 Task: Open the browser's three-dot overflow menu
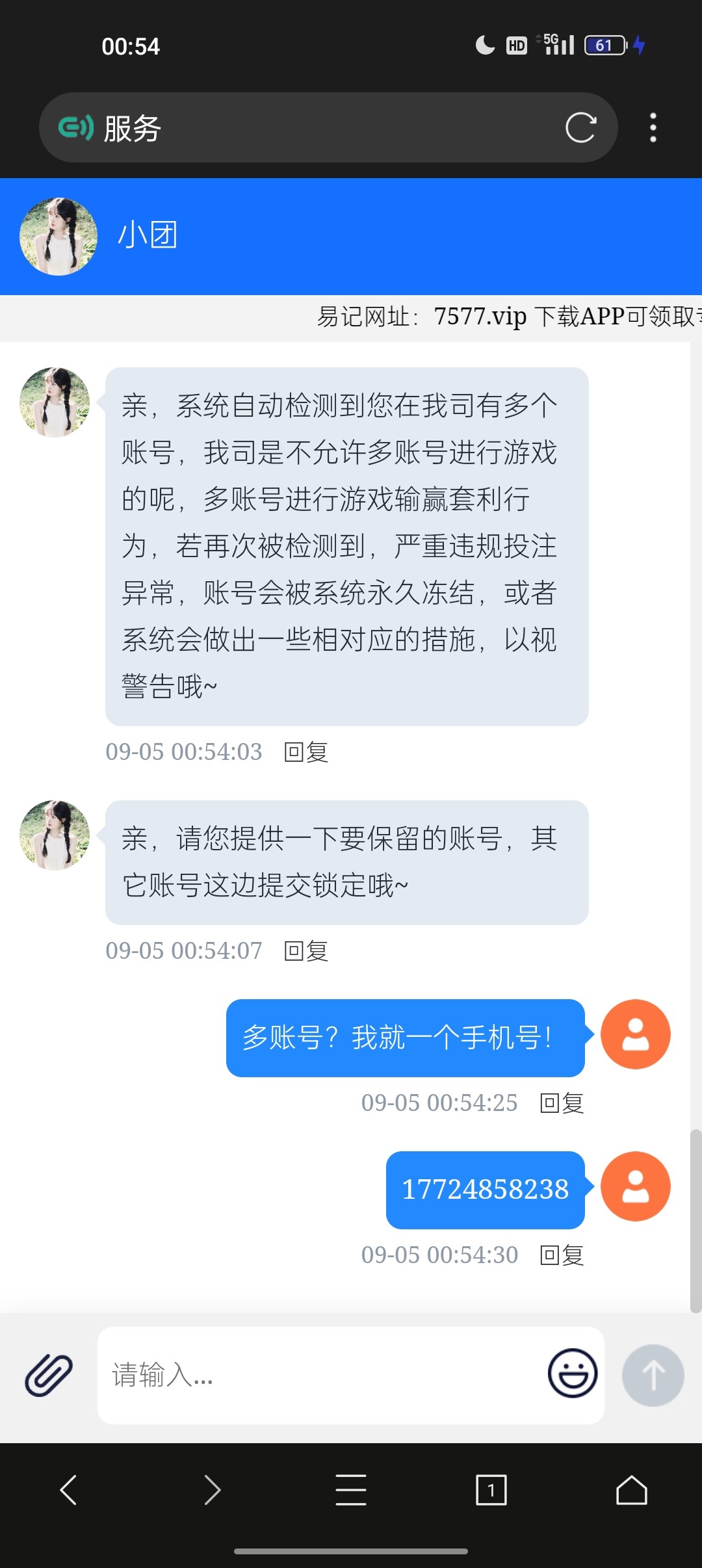pyautogui.click(x=653, y=127)
